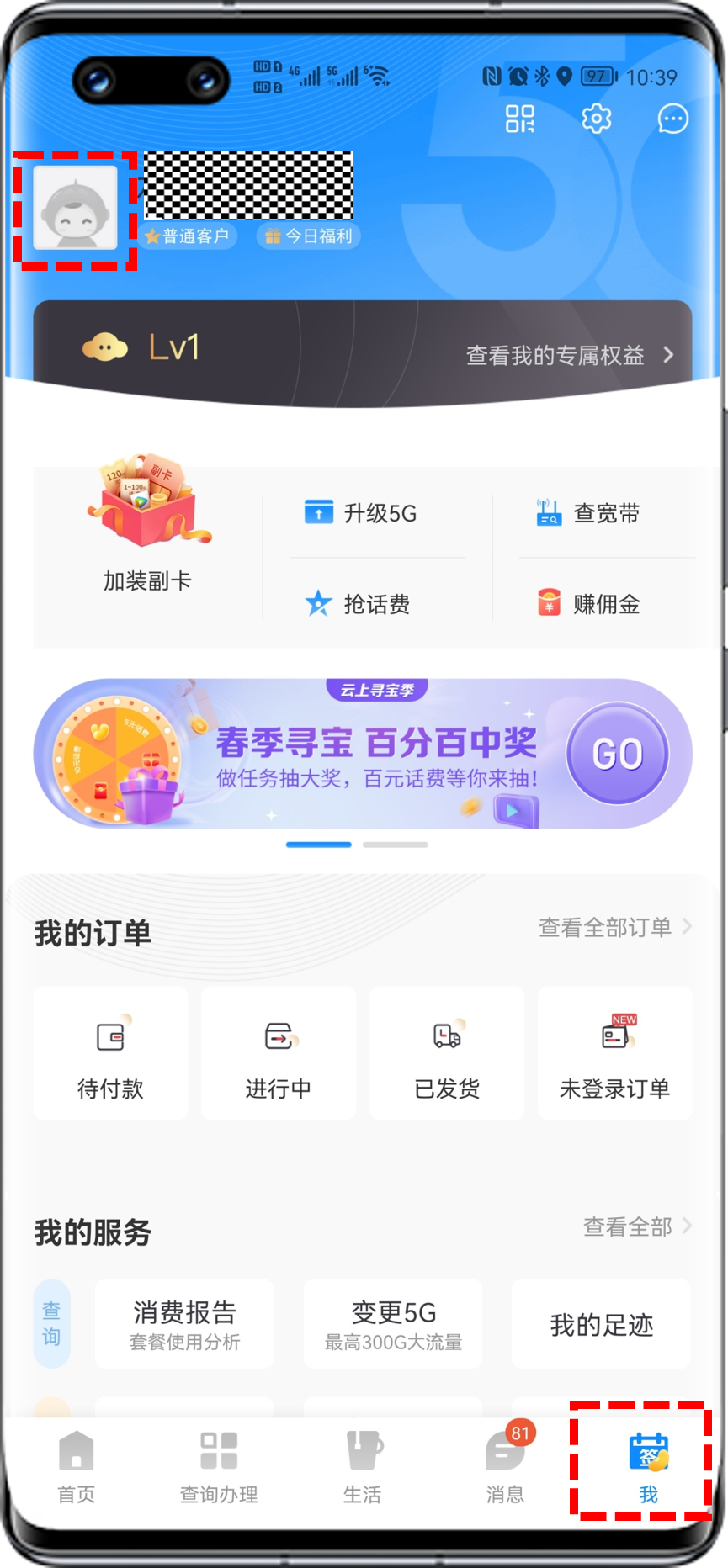
Task: Select 升级5G shortcut
Action: [x=361, y=513]
